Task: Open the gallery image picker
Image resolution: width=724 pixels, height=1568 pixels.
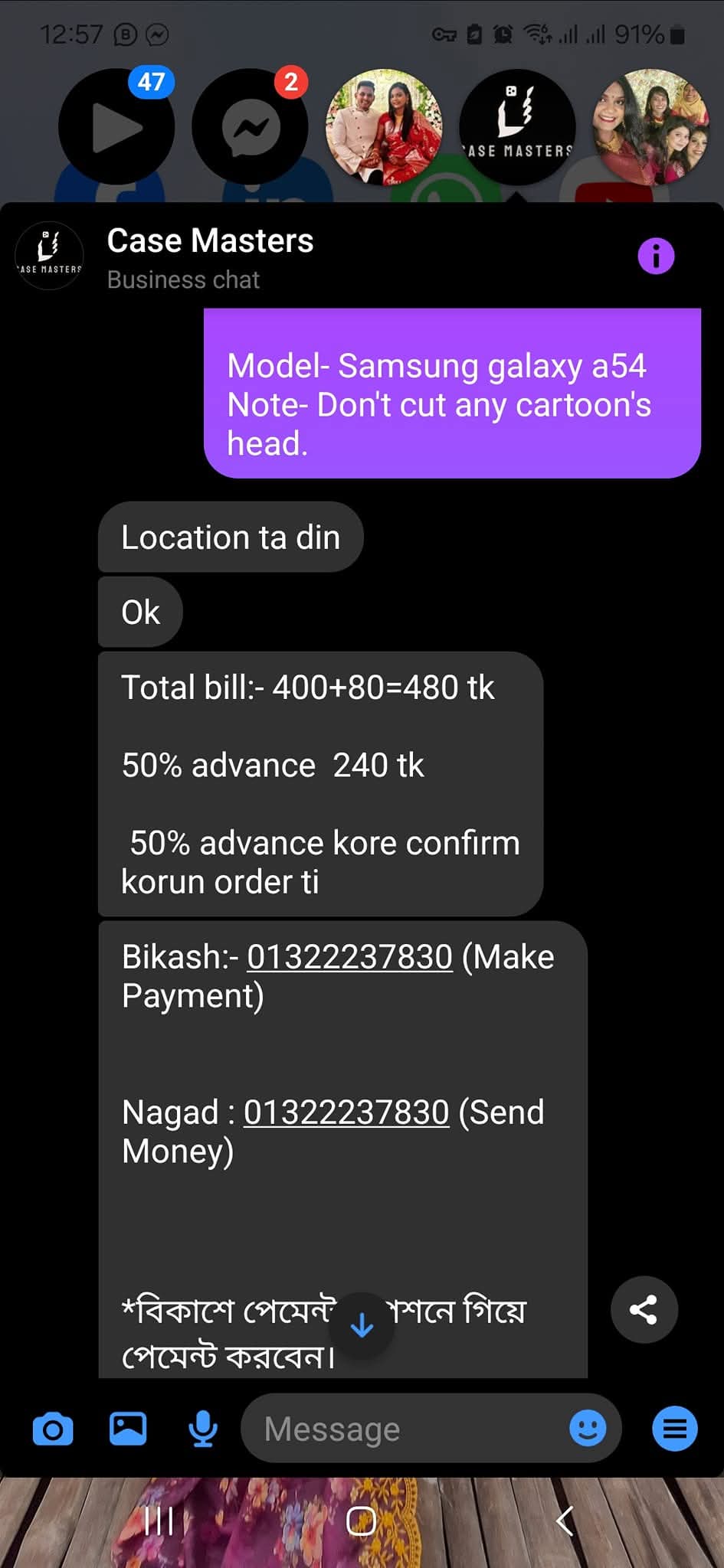Action: [128, 1428]
